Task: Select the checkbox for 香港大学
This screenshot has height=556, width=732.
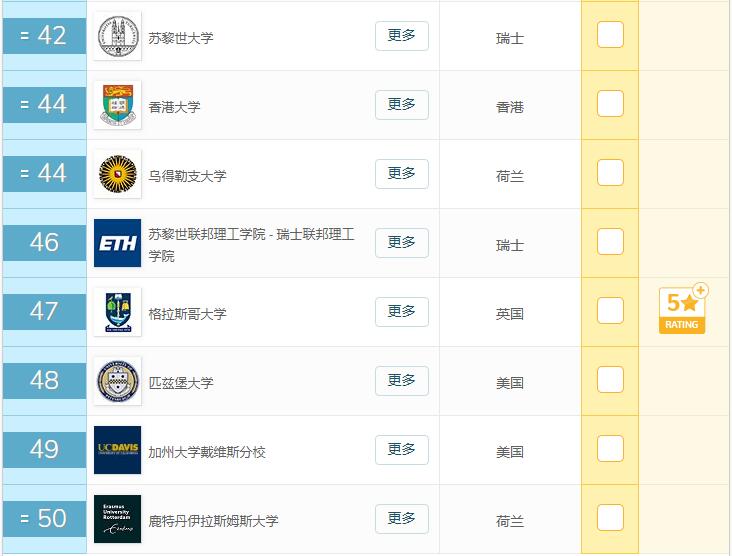Action: [610, 104]
